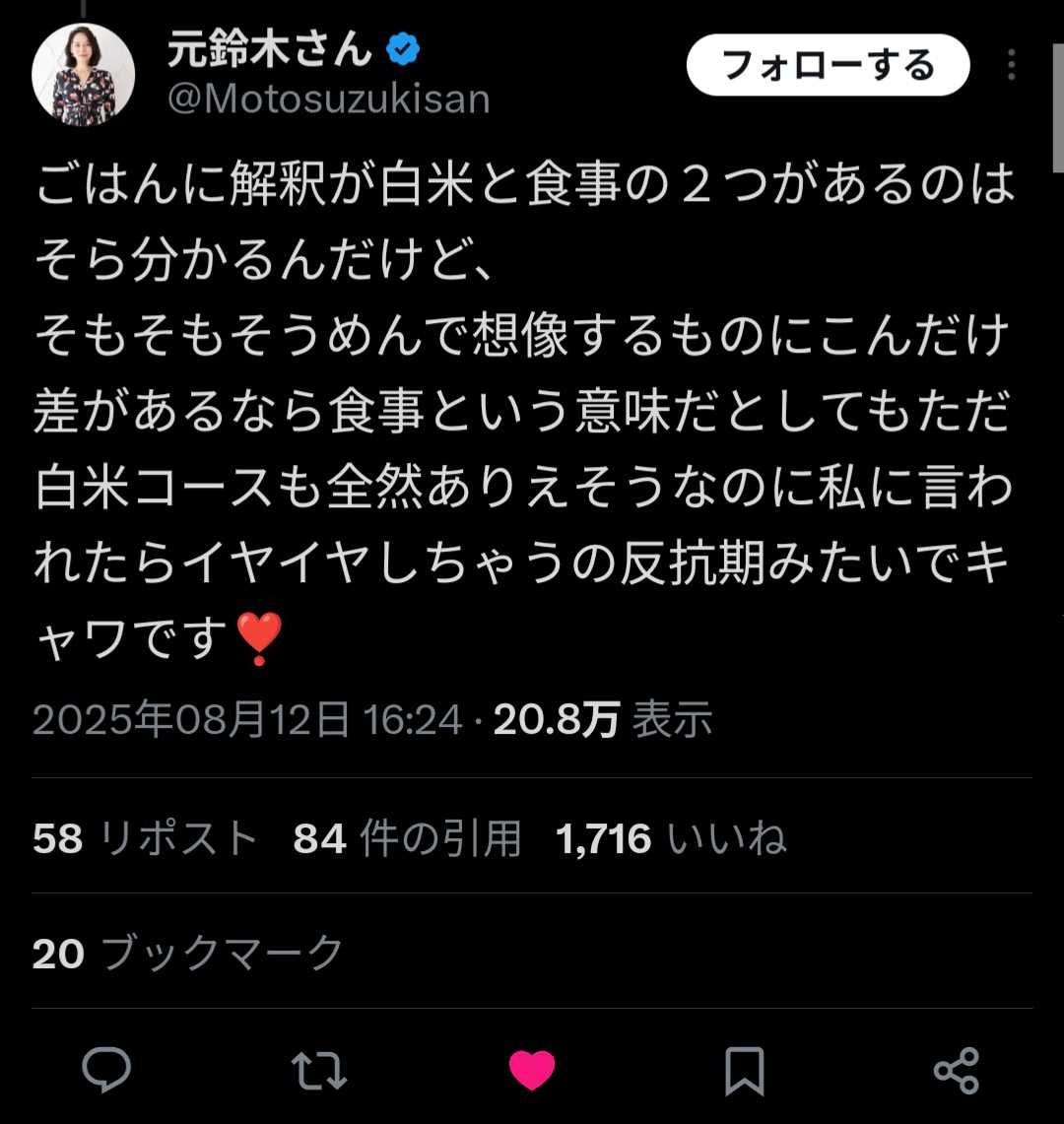The height and width of the screenshot is (1124, 1064).
Task: Open the @Motosuzukisan profile handle
Action: 328,99
